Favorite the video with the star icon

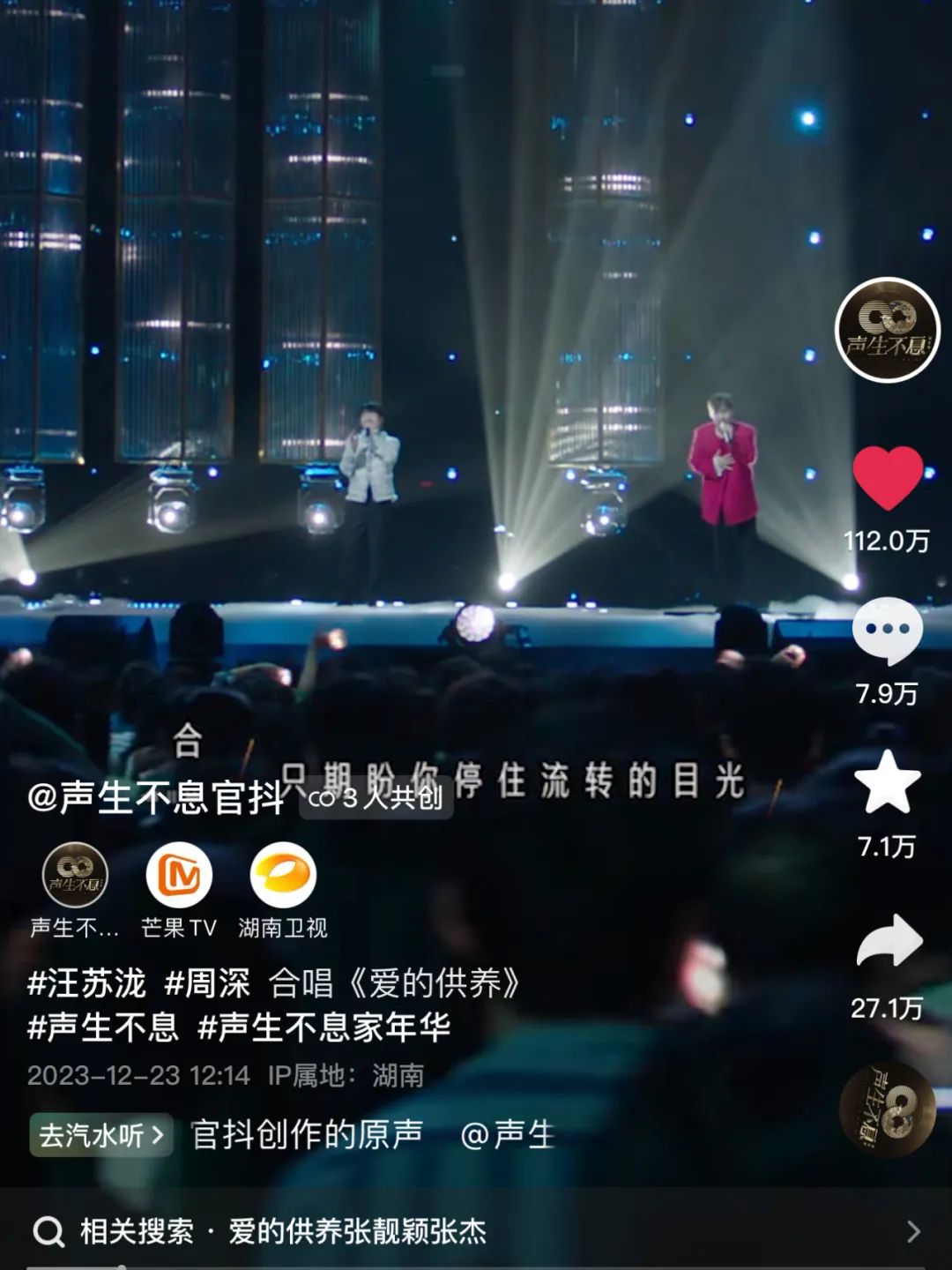(x=887, y=783)
